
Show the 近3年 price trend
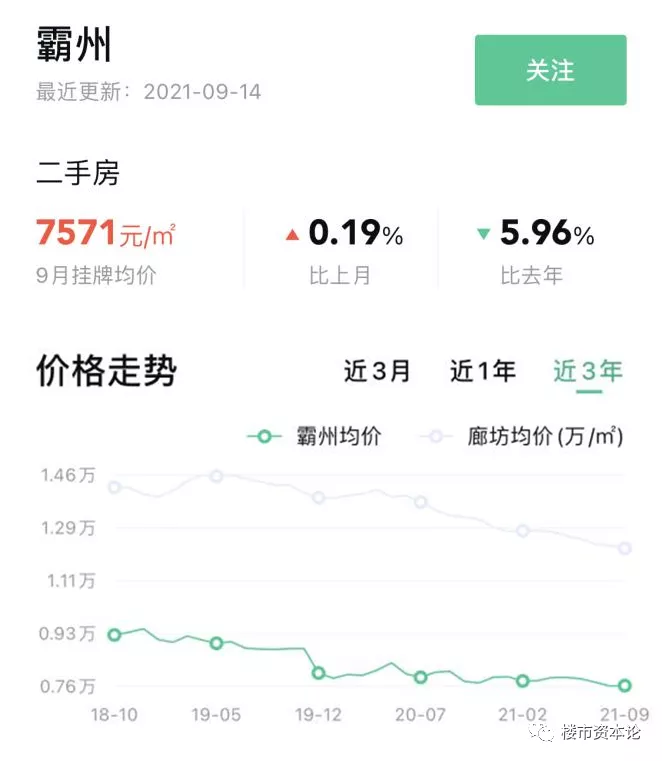[588, 371]
